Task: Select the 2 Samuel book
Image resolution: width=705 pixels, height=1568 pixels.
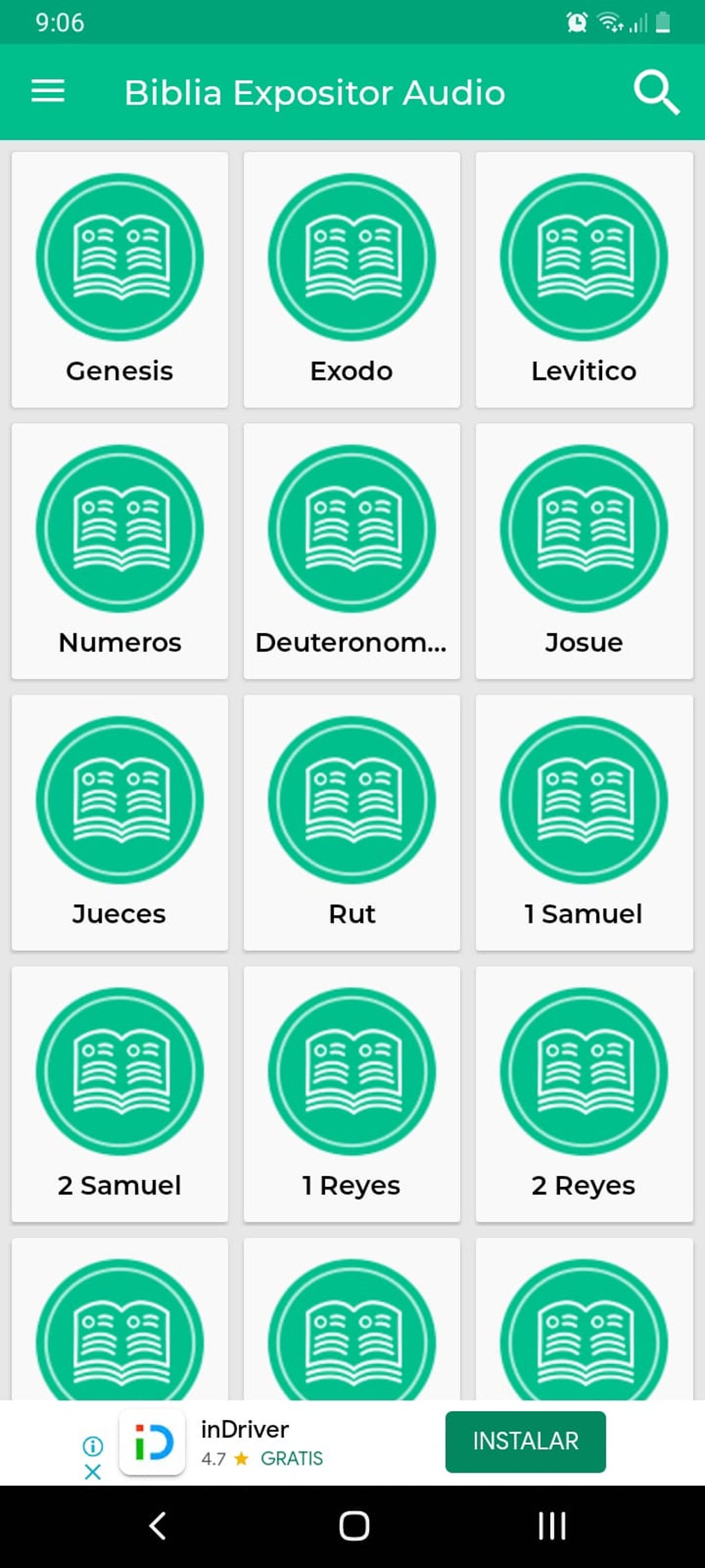Action: [120, 1094]
